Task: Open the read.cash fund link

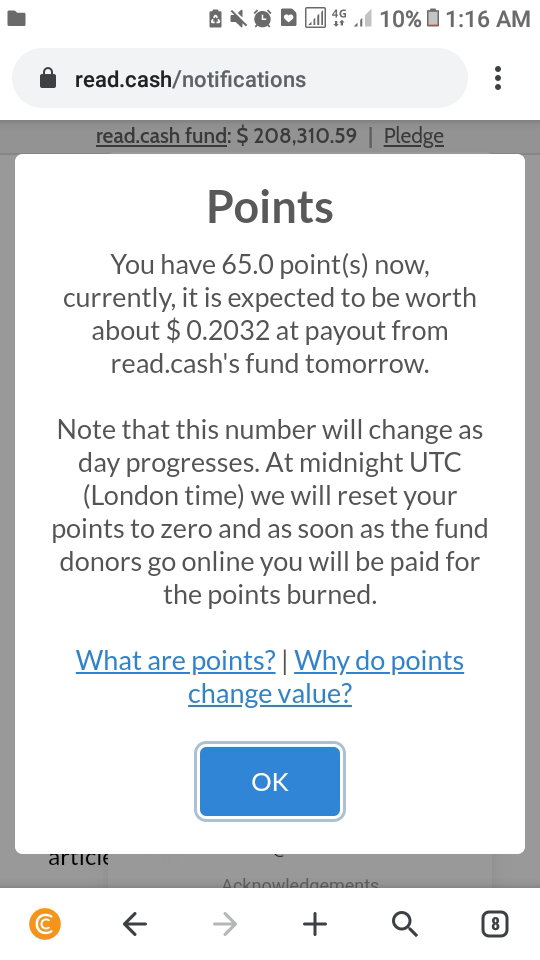Action: pos(161,136)
